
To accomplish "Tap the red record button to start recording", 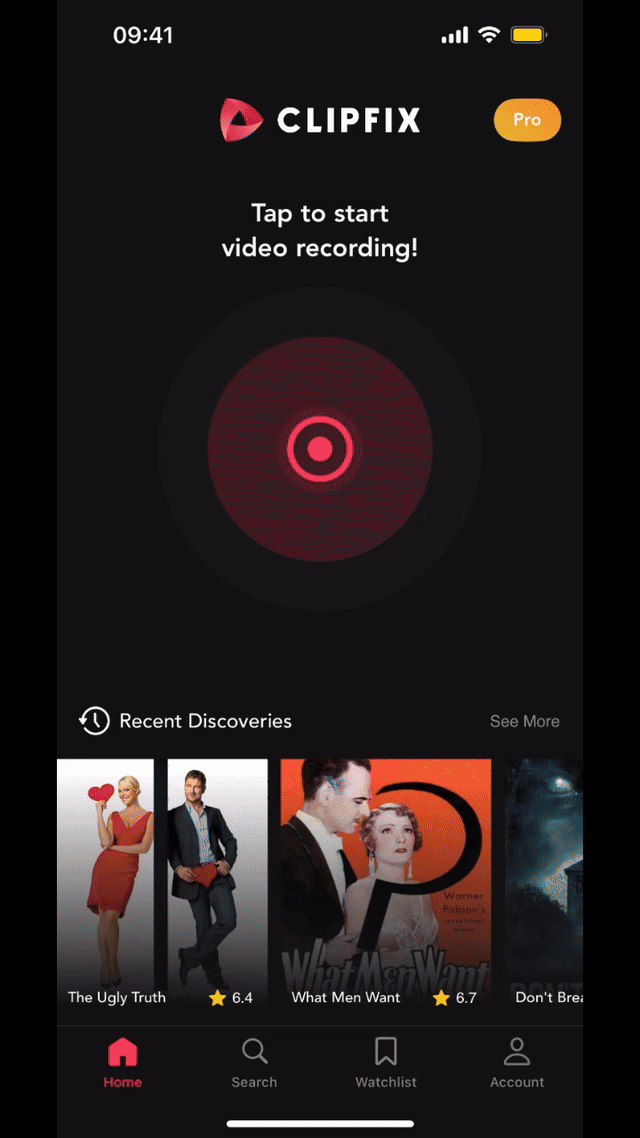I will tap(320, 449).
